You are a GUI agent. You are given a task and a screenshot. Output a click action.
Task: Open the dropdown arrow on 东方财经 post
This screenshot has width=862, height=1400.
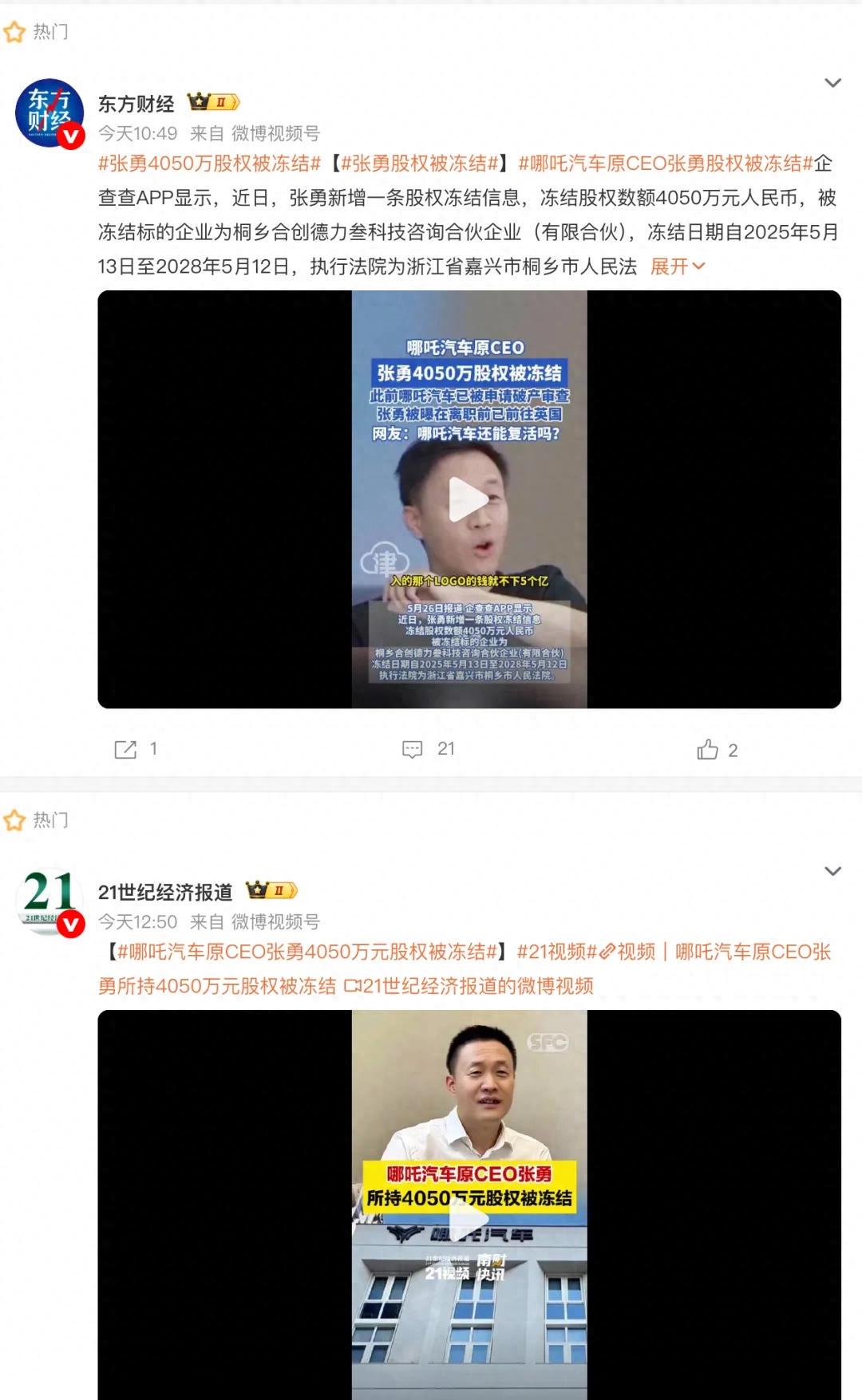coord(832,83)
